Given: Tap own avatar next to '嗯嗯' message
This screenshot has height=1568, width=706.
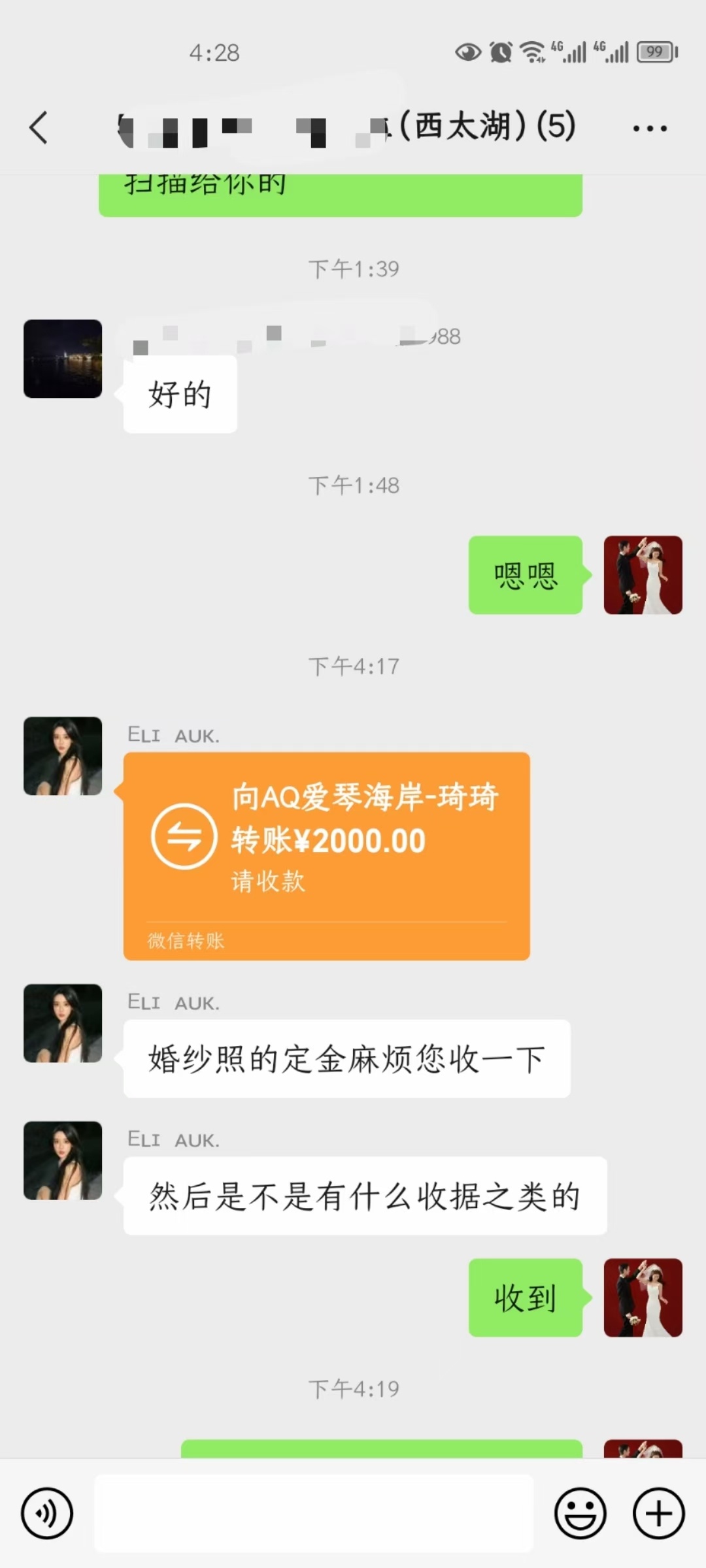Looking at the screenshot, I should click(x=643, y=575).
